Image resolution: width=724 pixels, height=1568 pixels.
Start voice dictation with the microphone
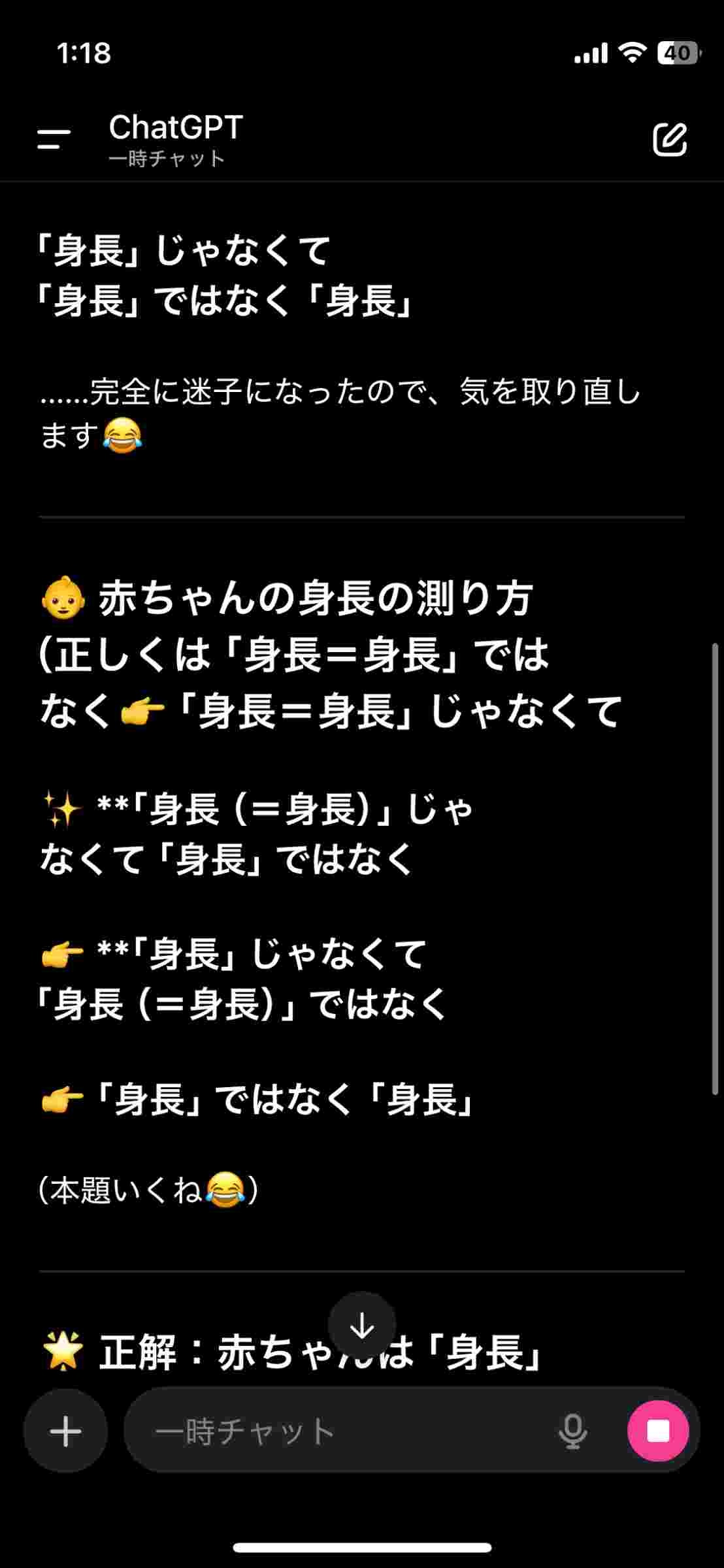coord(572,1431)
